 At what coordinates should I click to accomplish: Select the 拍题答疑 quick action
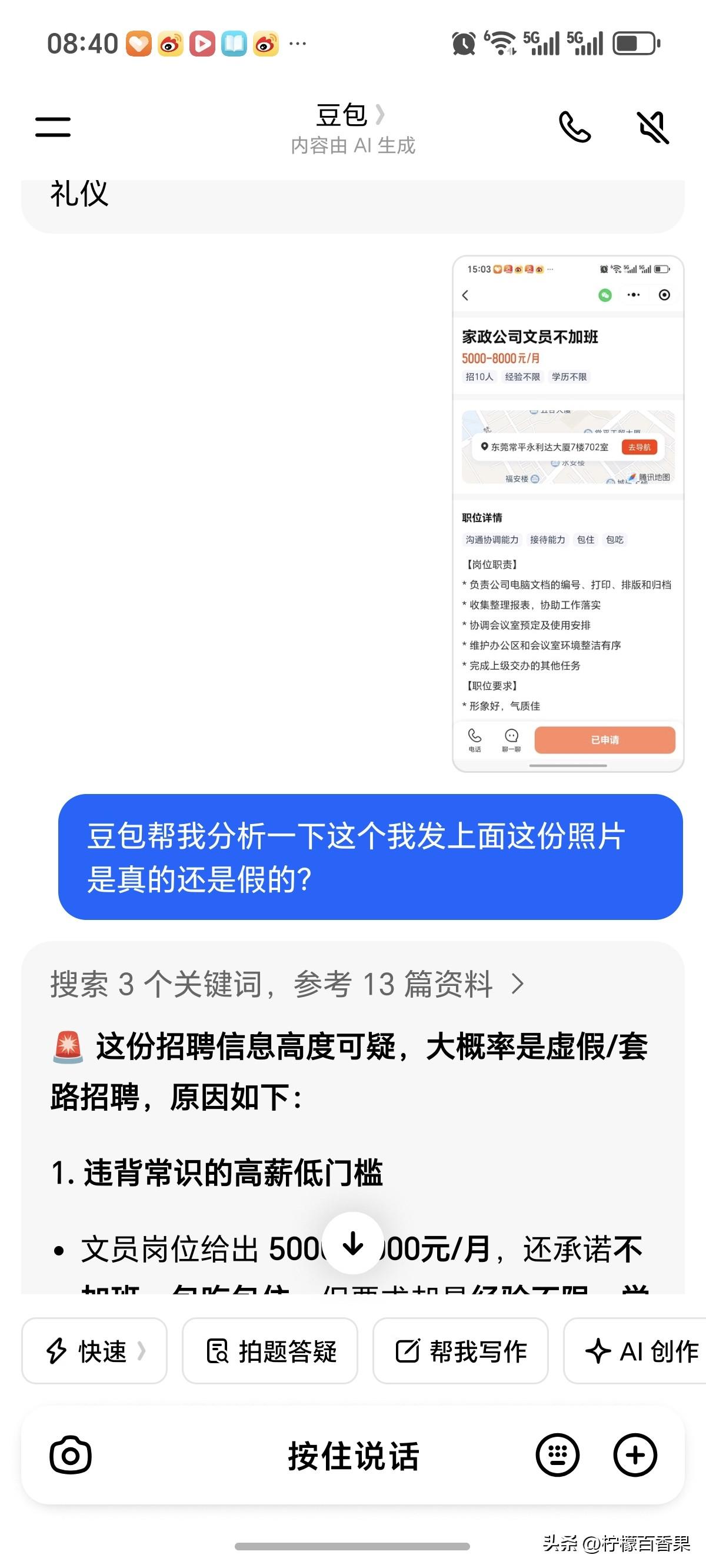pos(269,1352)
